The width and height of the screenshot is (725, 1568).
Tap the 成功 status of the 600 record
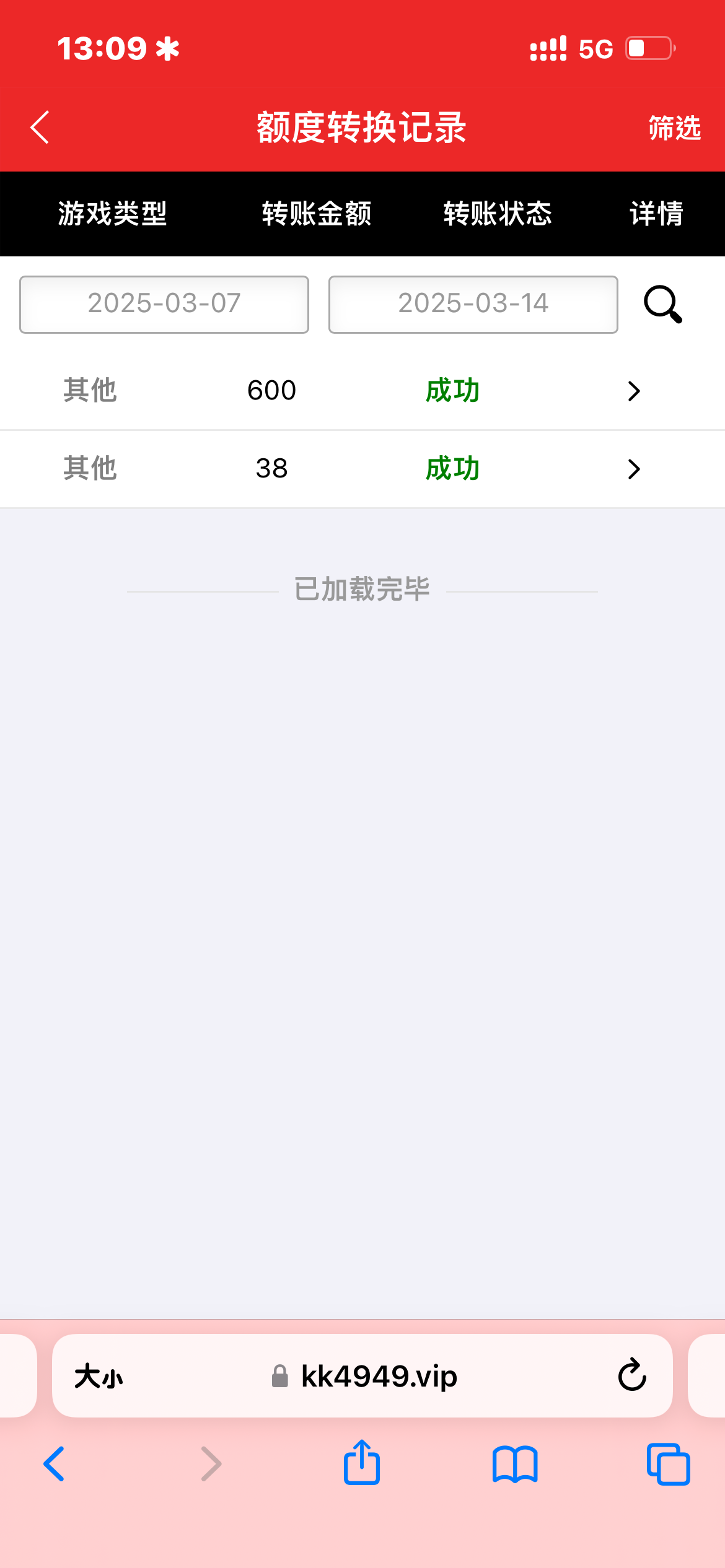(x=453, y=390)
